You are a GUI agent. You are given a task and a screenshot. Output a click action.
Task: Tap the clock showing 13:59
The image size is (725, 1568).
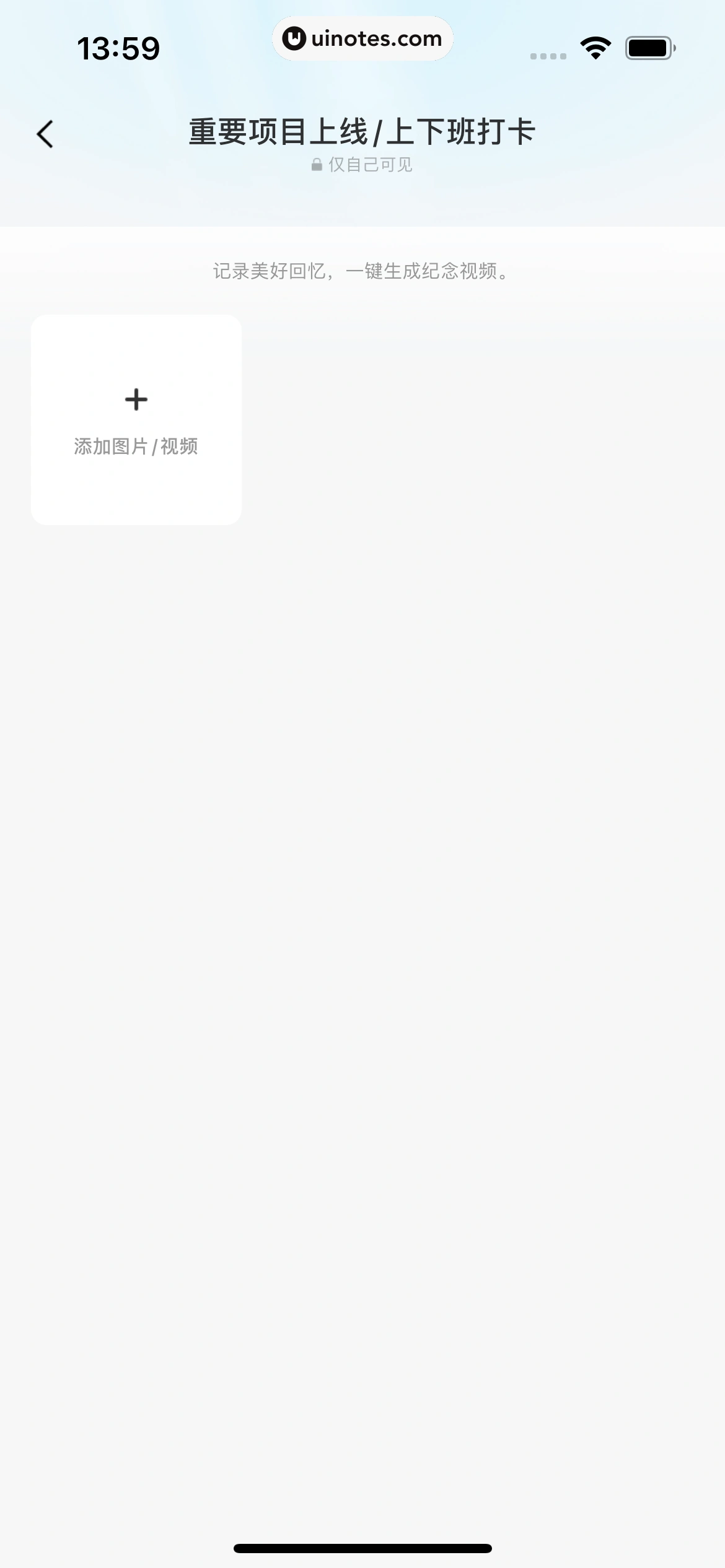pos(118,48)
